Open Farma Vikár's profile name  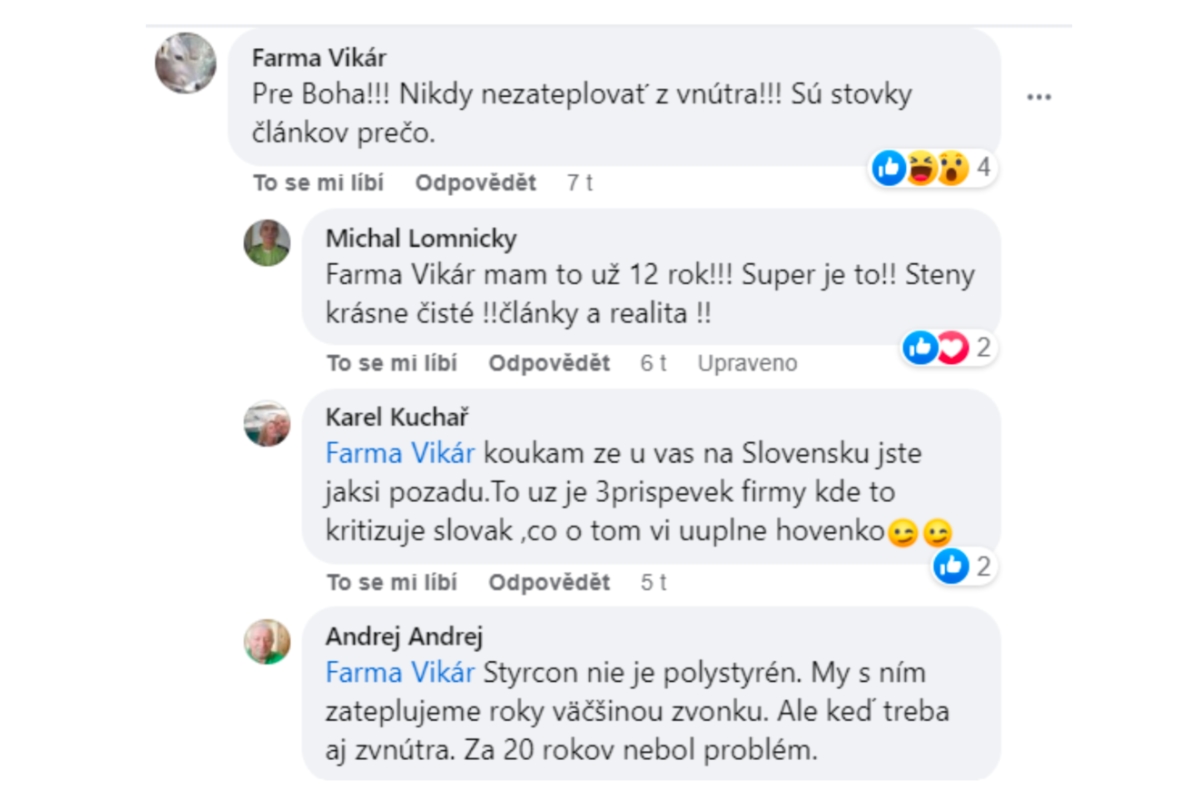click(x=318, y=57)
